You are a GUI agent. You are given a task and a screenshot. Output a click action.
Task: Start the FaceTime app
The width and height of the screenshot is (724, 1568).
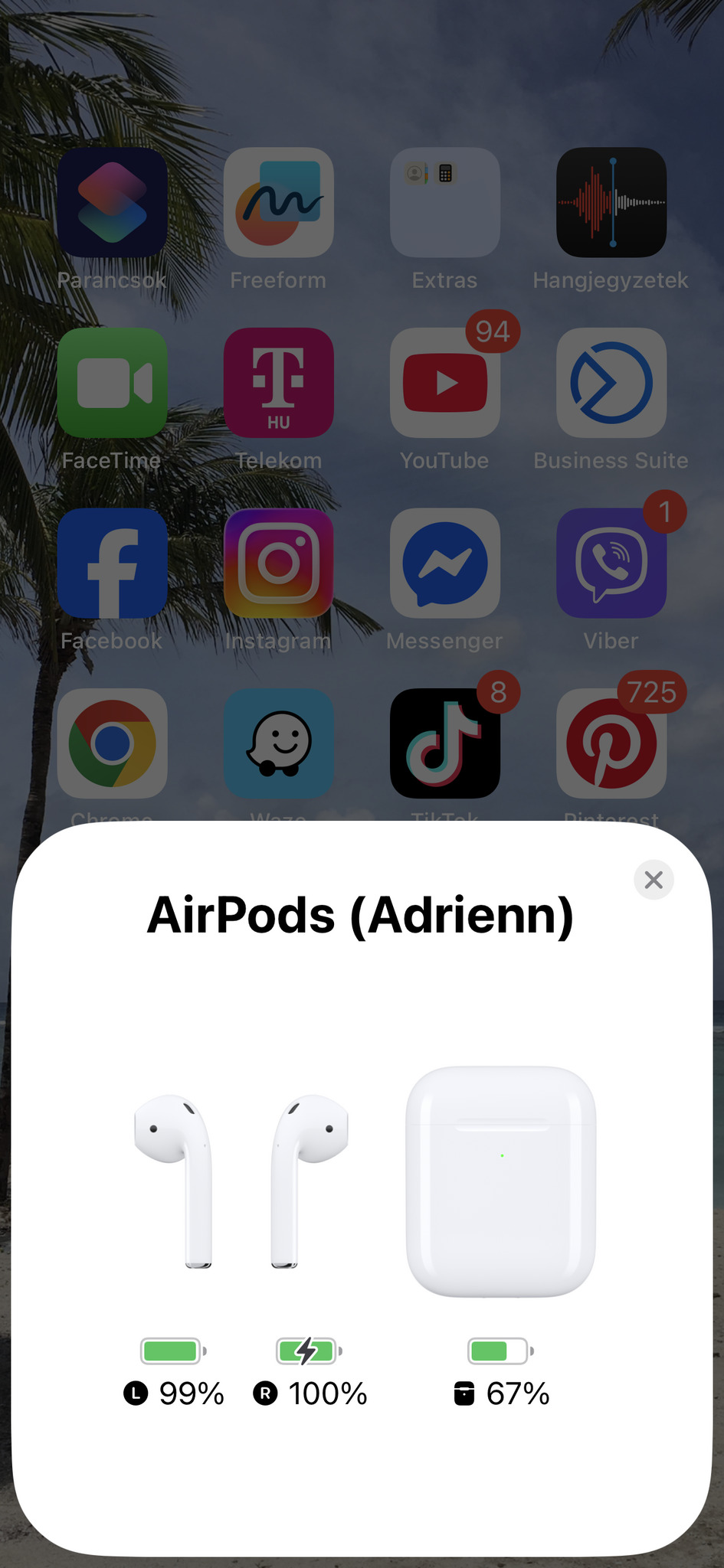click(113, 383)
